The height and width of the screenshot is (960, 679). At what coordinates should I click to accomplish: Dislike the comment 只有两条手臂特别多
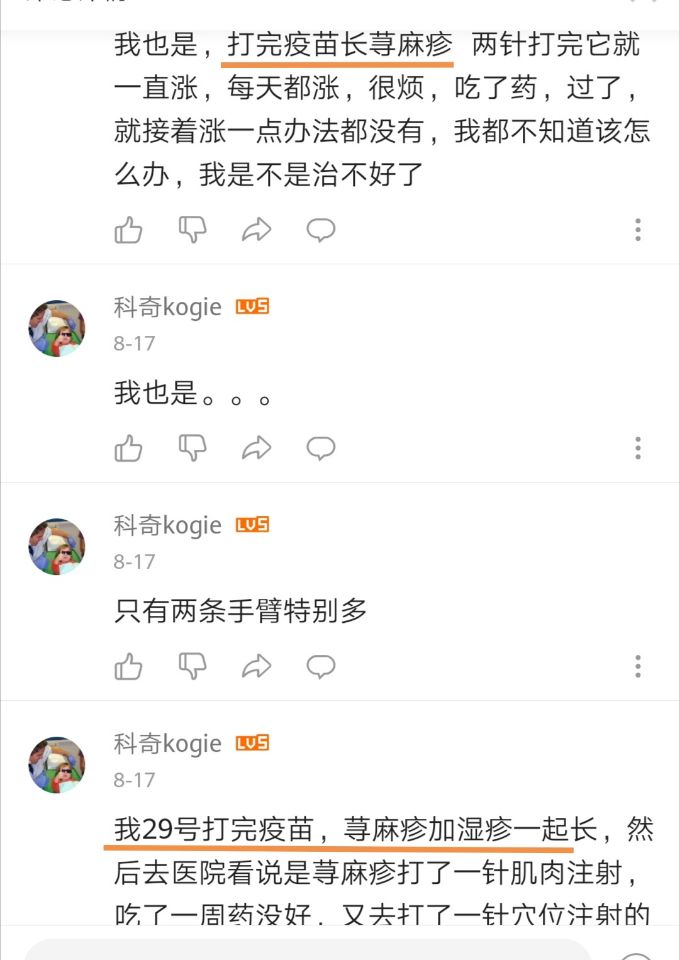pos(192,666)
